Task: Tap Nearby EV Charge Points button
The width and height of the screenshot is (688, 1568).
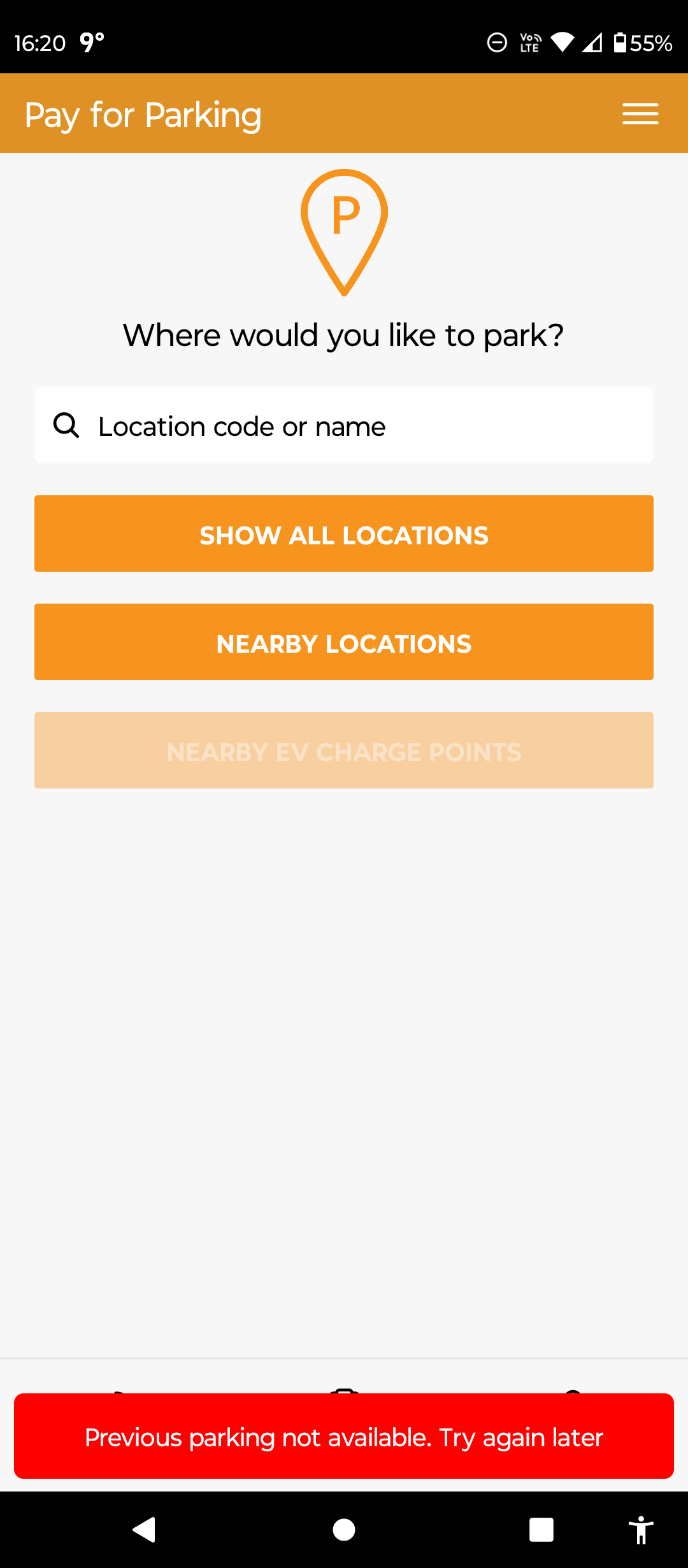Action: pos(344,750)
